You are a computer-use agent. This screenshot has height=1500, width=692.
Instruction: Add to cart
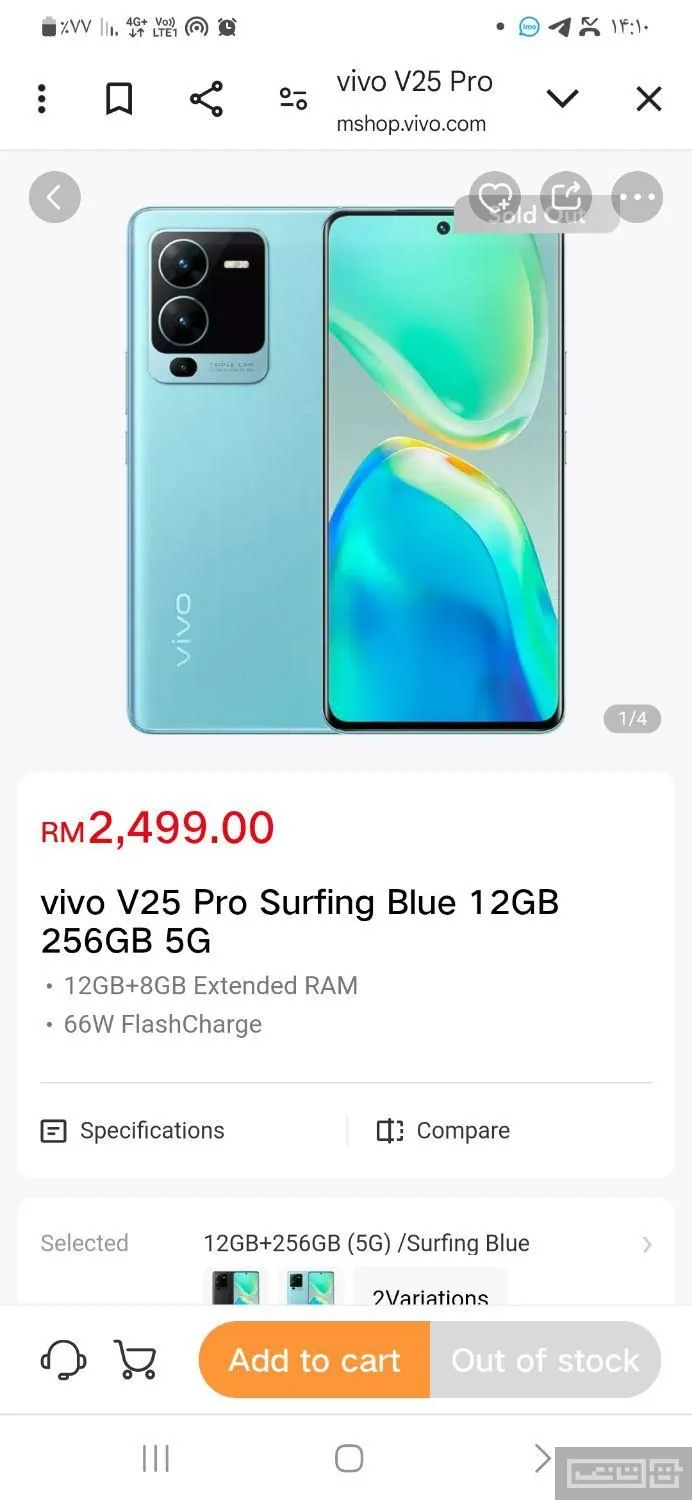(315, 1360)
